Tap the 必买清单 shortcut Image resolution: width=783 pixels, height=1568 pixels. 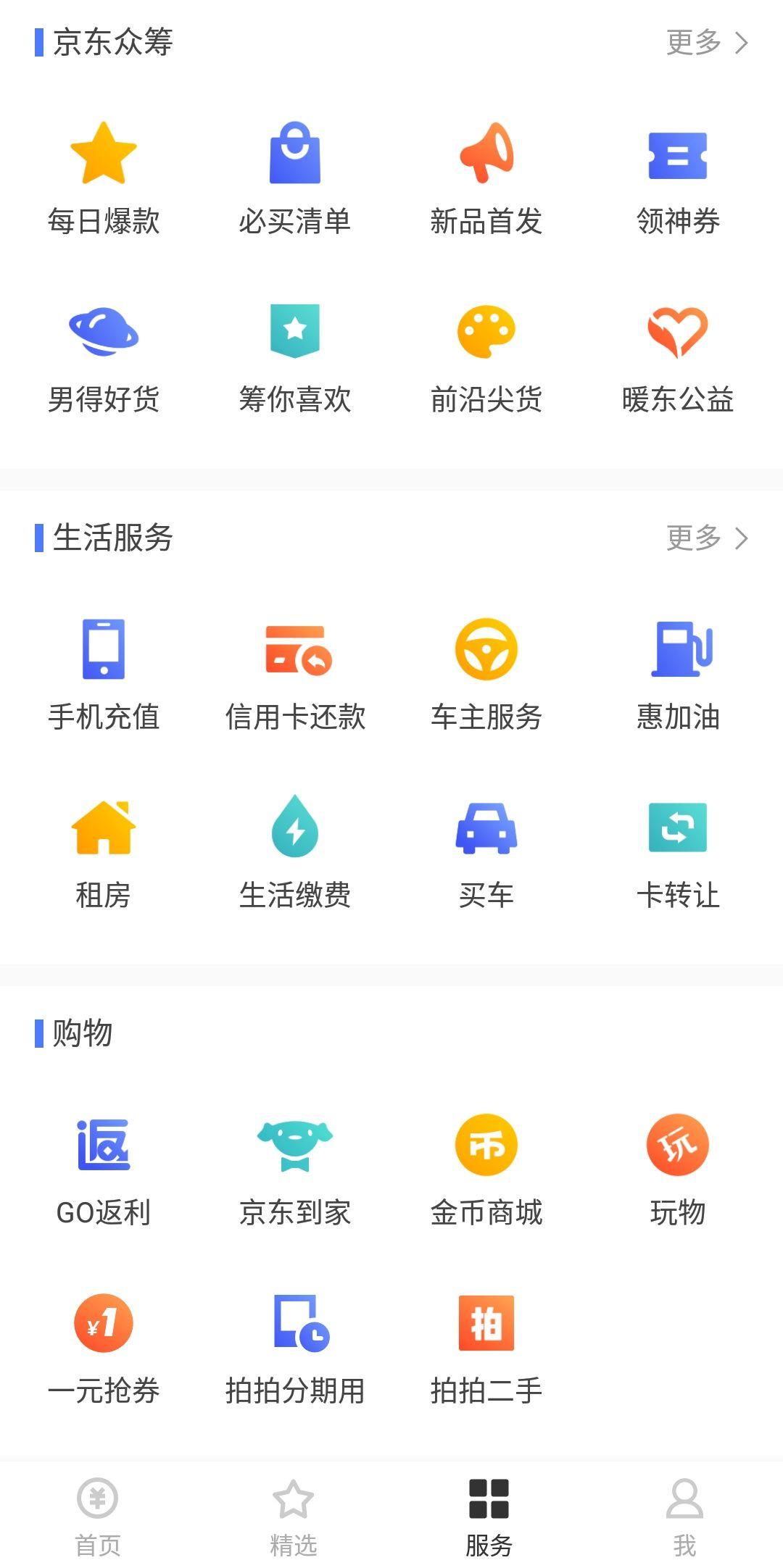click(x=295, y=178)
